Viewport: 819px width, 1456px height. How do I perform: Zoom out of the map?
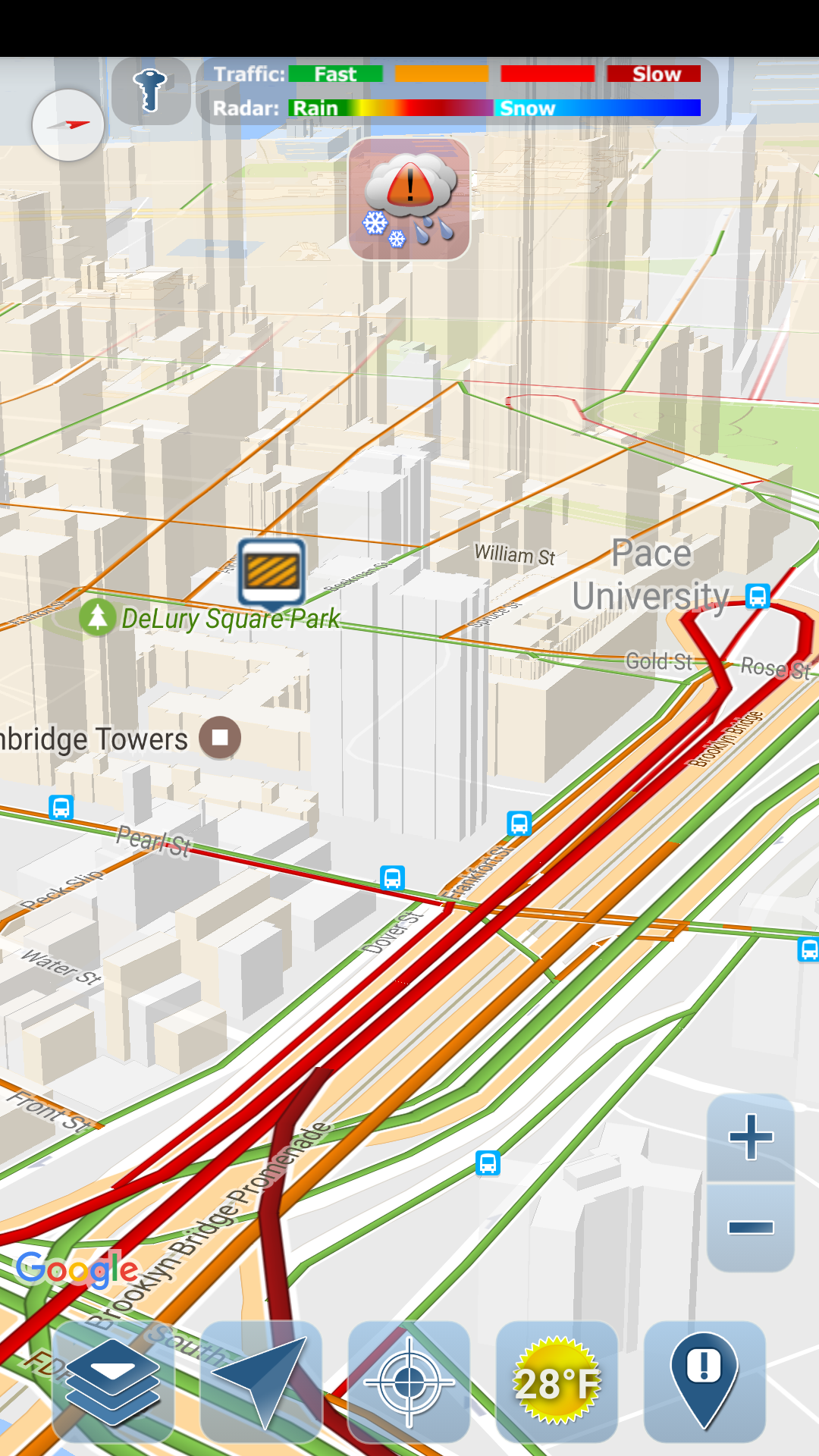point(751,1227)
